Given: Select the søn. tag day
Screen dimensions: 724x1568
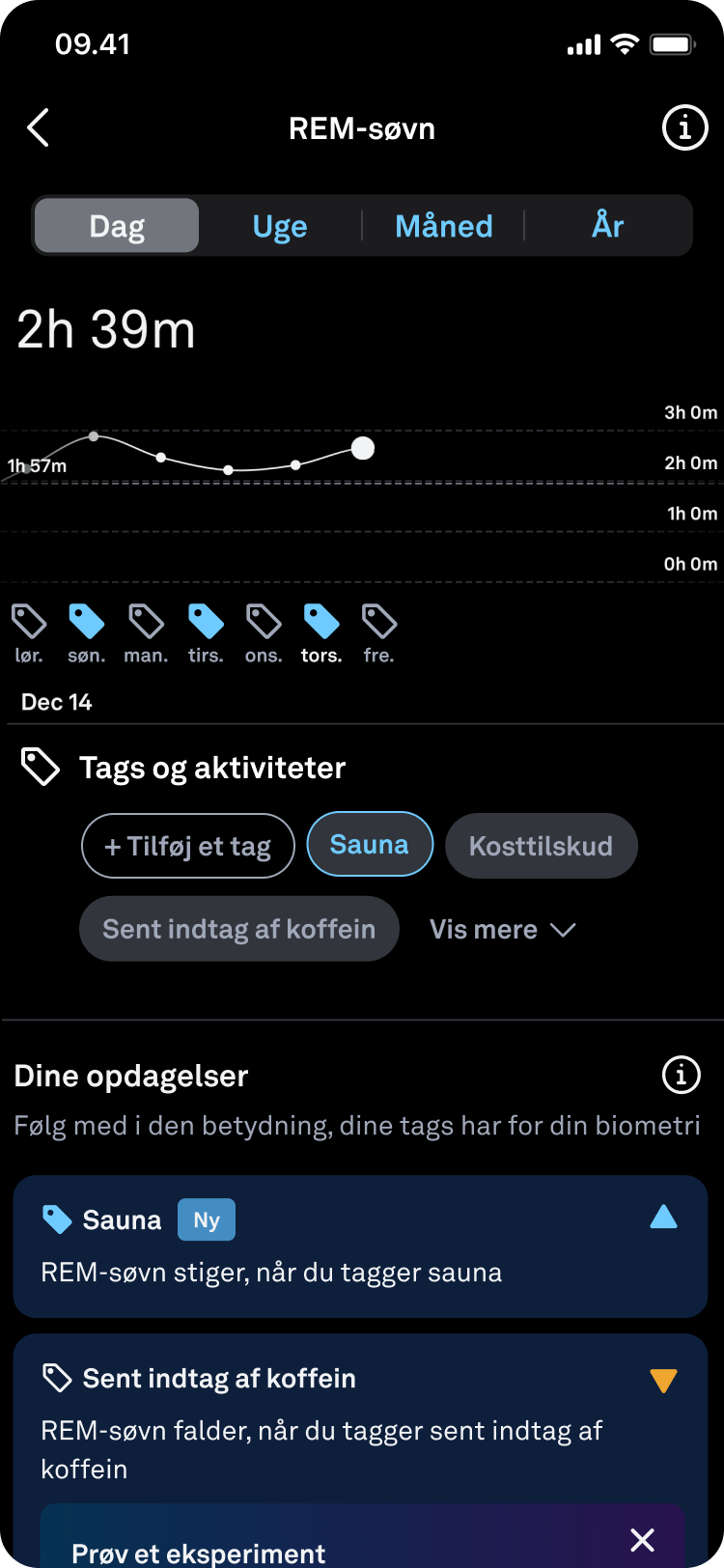Looking at the screenshot, I should 87,634.
